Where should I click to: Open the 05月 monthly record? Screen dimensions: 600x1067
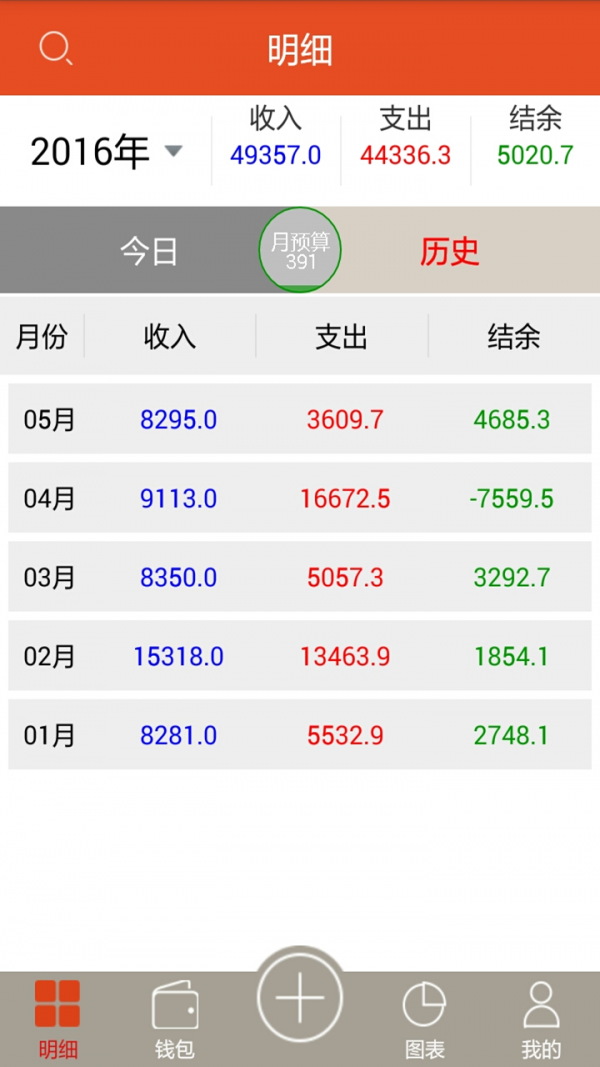click(x=300, y=419)
